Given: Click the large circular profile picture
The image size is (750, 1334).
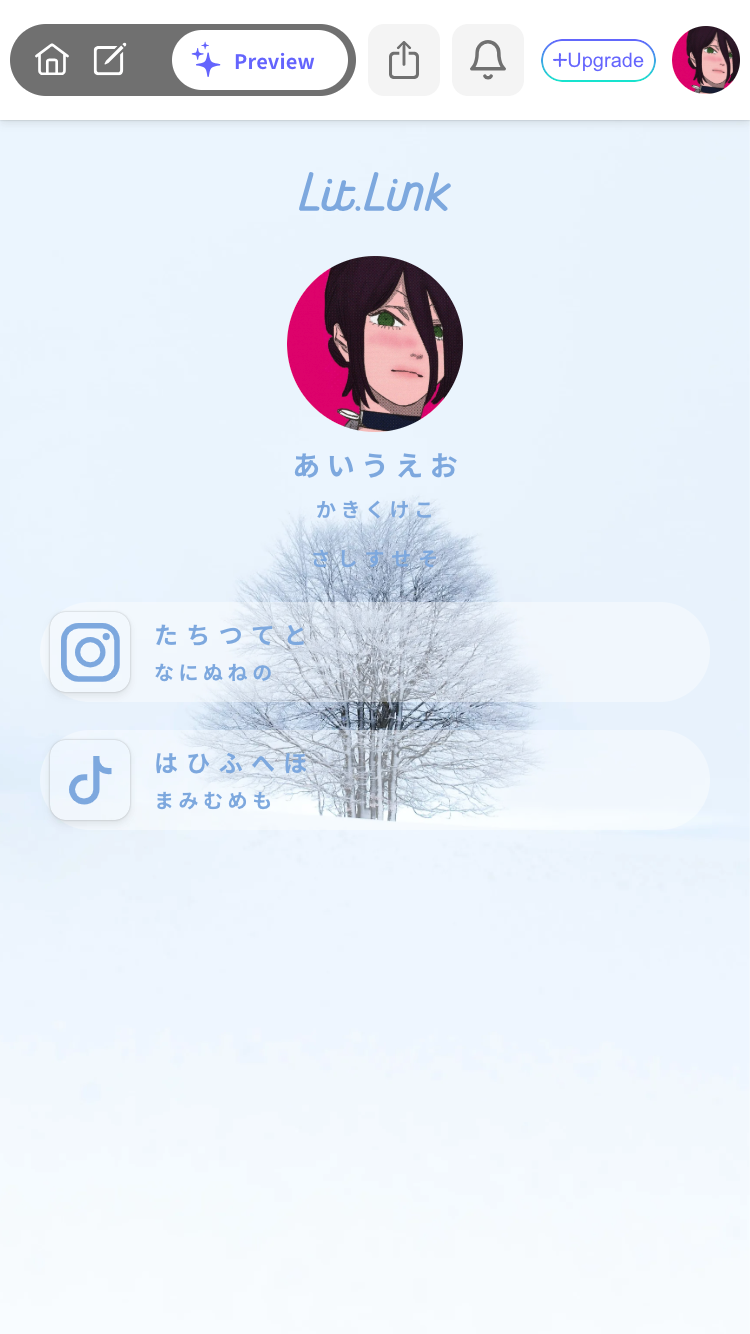Looking at the screenshot, I should (375, 344).
